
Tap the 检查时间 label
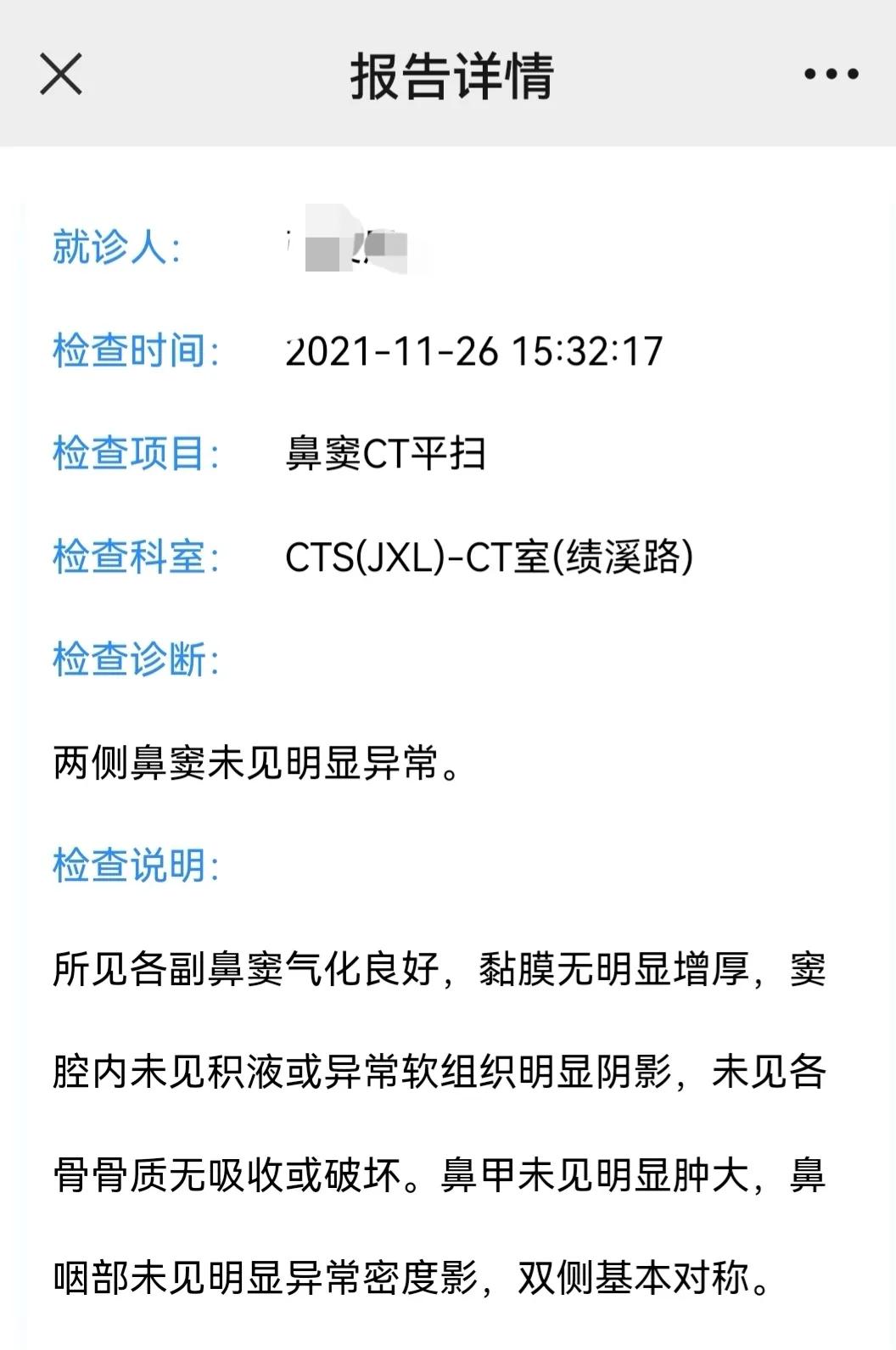coord(136,350)
